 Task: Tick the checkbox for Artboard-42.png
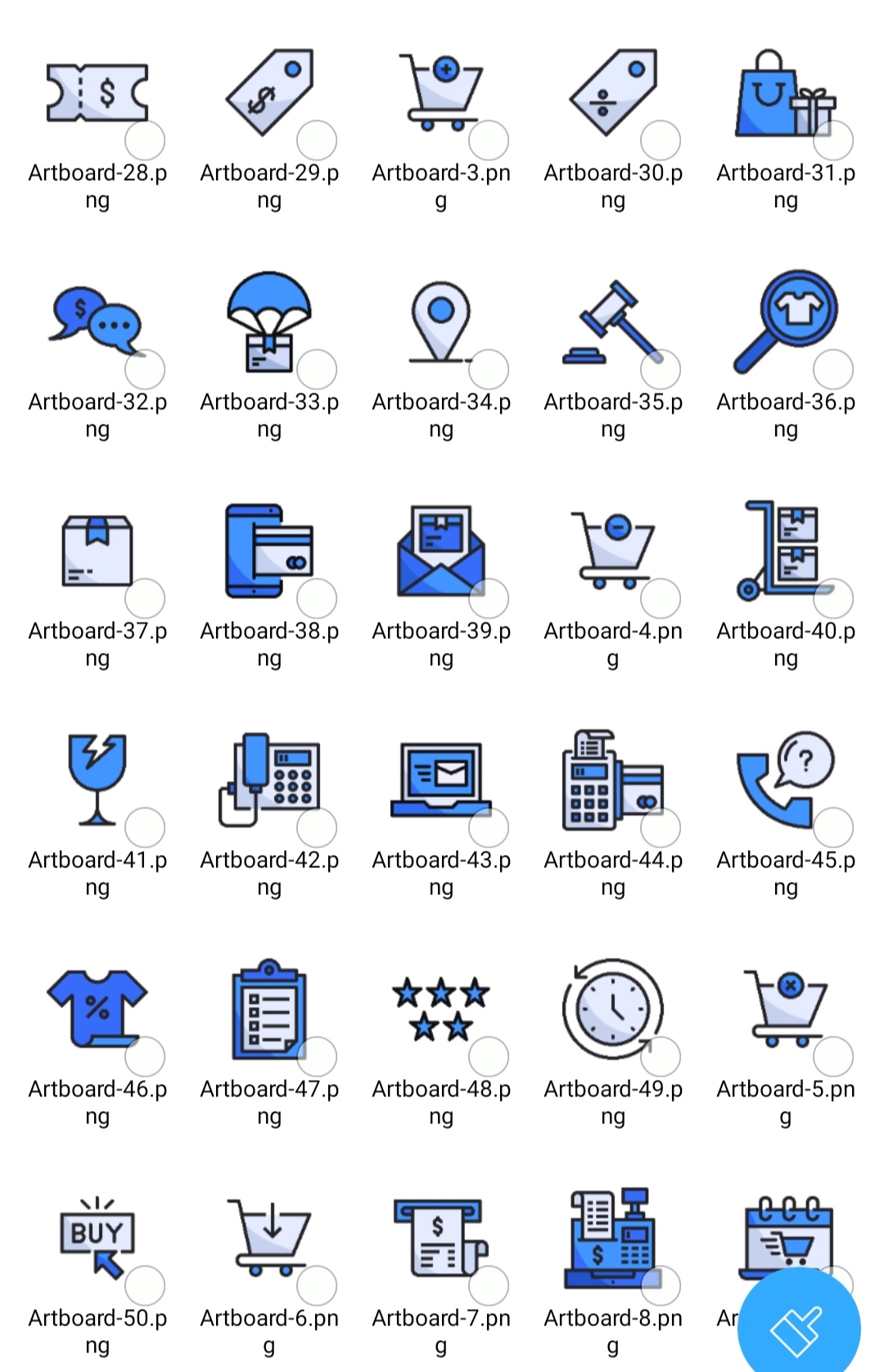(317, 828)
